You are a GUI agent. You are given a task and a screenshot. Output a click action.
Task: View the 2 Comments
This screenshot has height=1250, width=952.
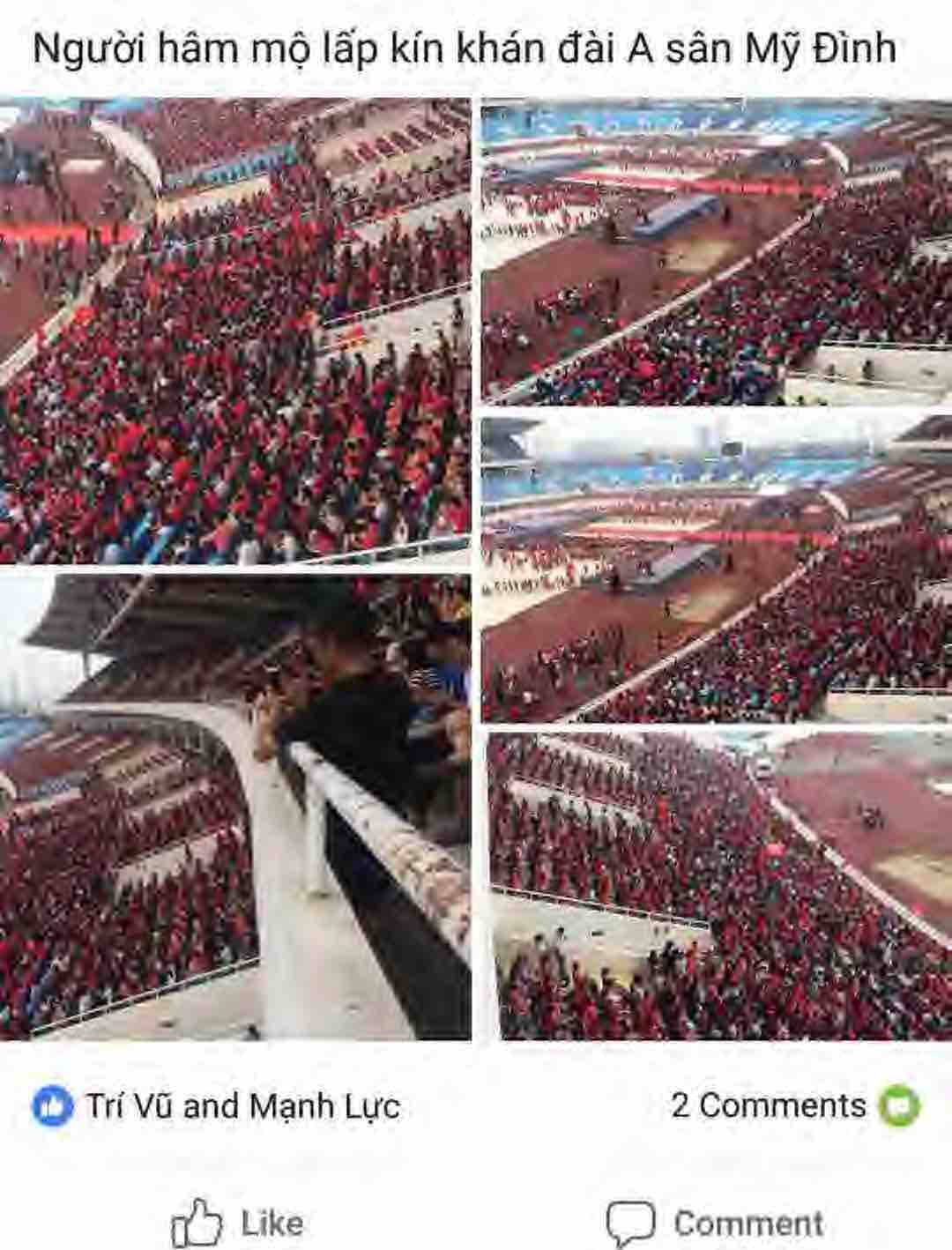tap(770, 1105)
